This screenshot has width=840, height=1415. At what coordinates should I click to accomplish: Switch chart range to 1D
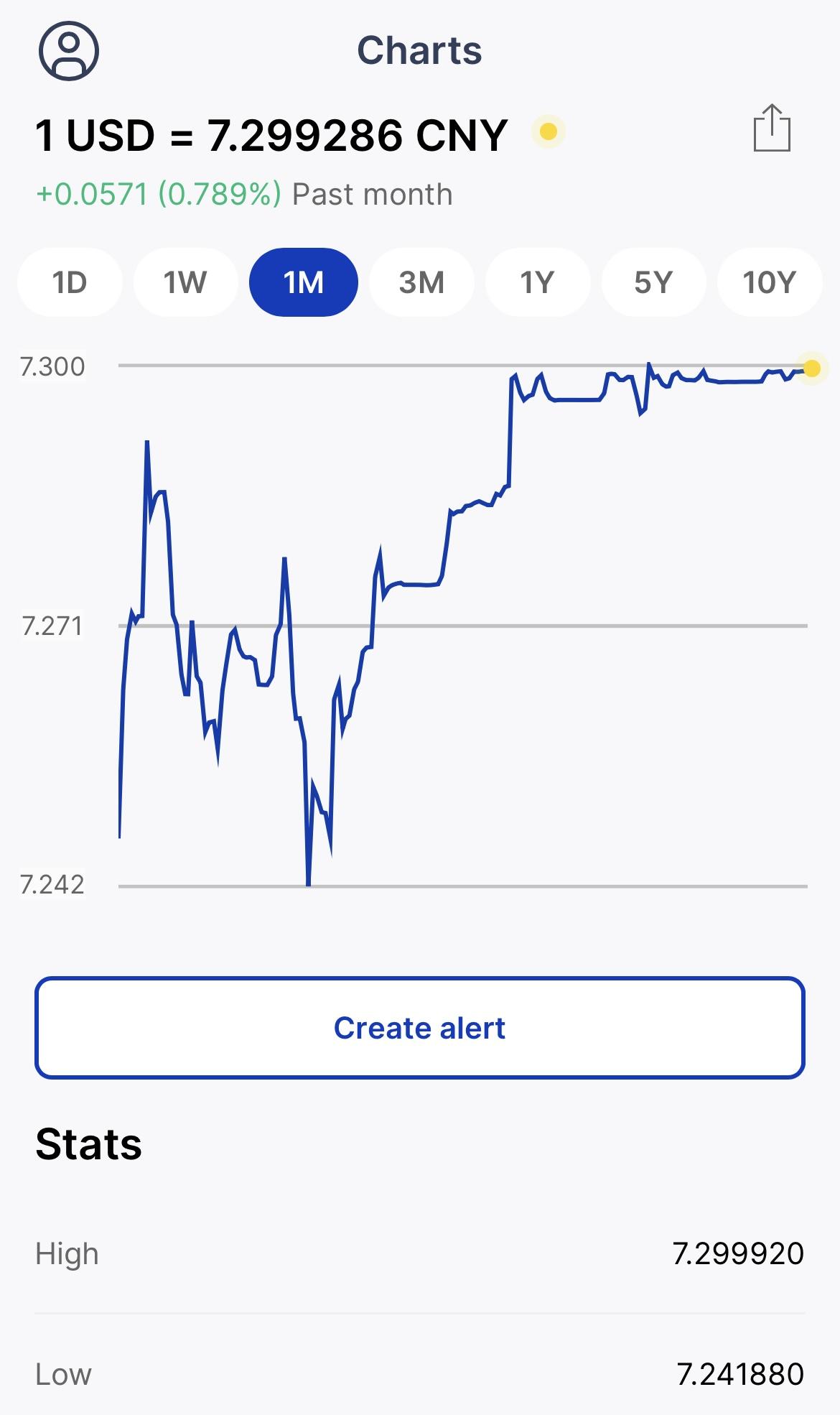tap(70, 282)
